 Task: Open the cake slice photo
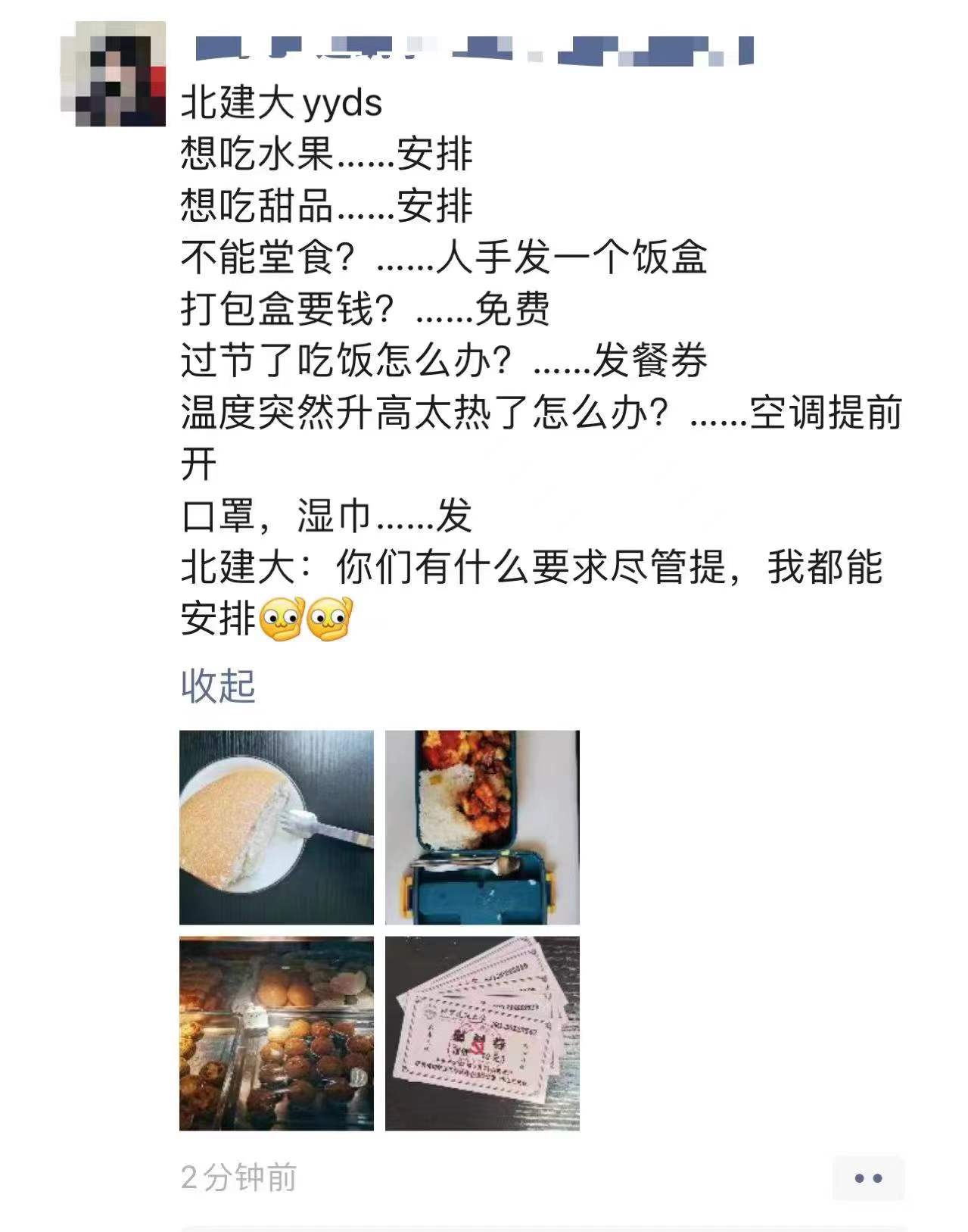click(276, 827)
